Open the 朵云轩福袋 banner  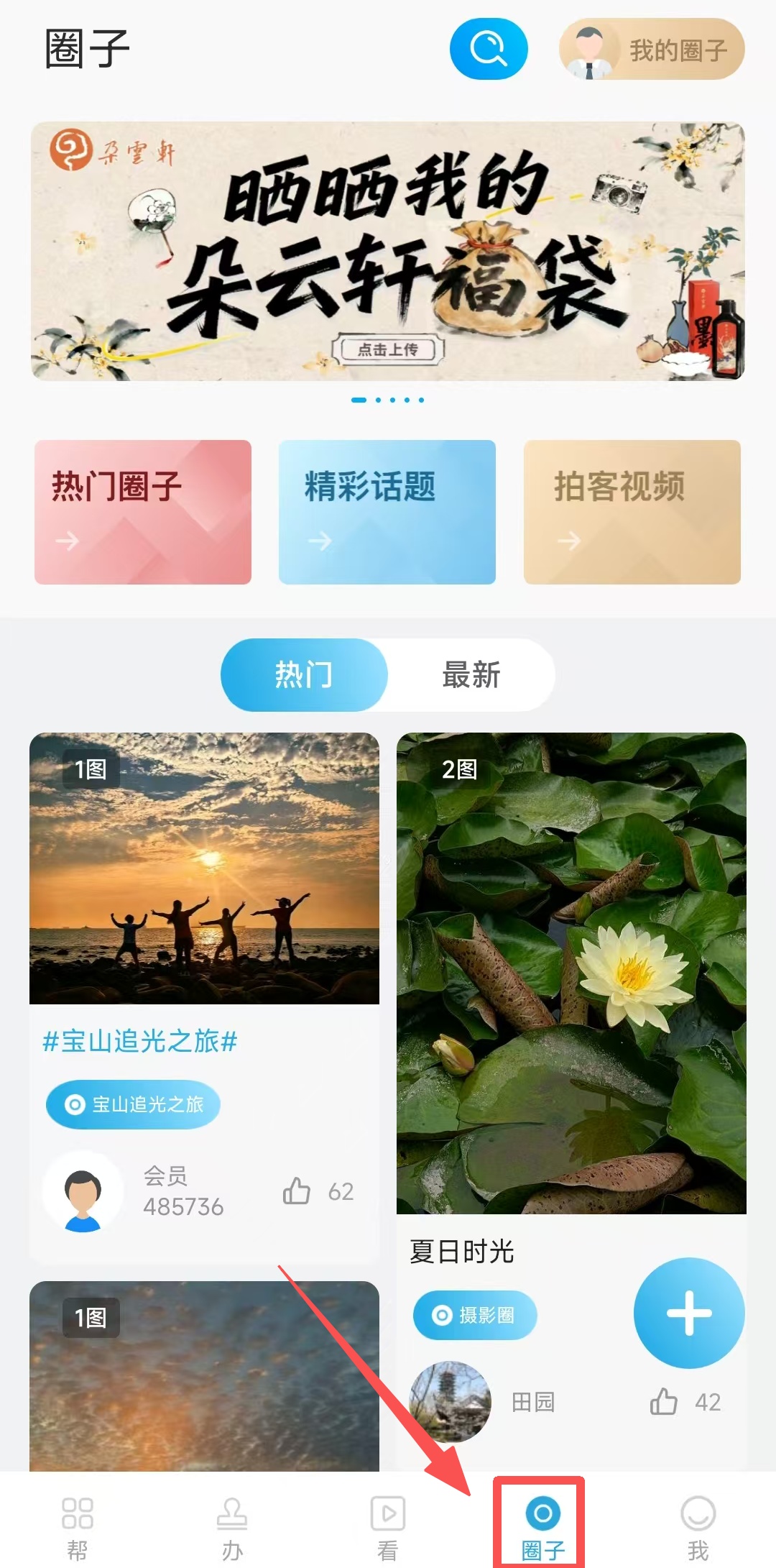387,251
